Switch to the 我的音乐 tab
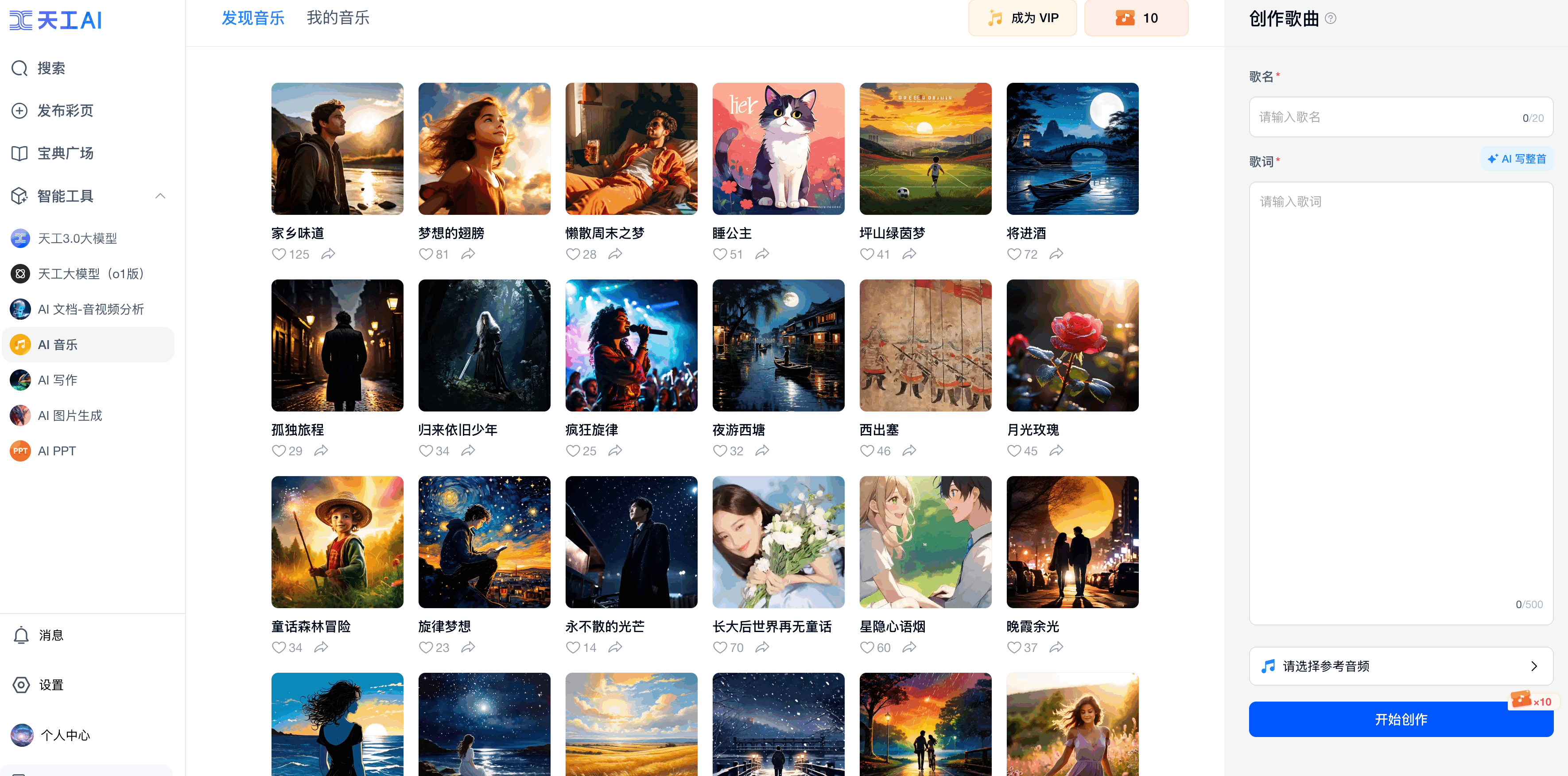The height and width of the screenshot is (776, 1568). tap(338, 18)
